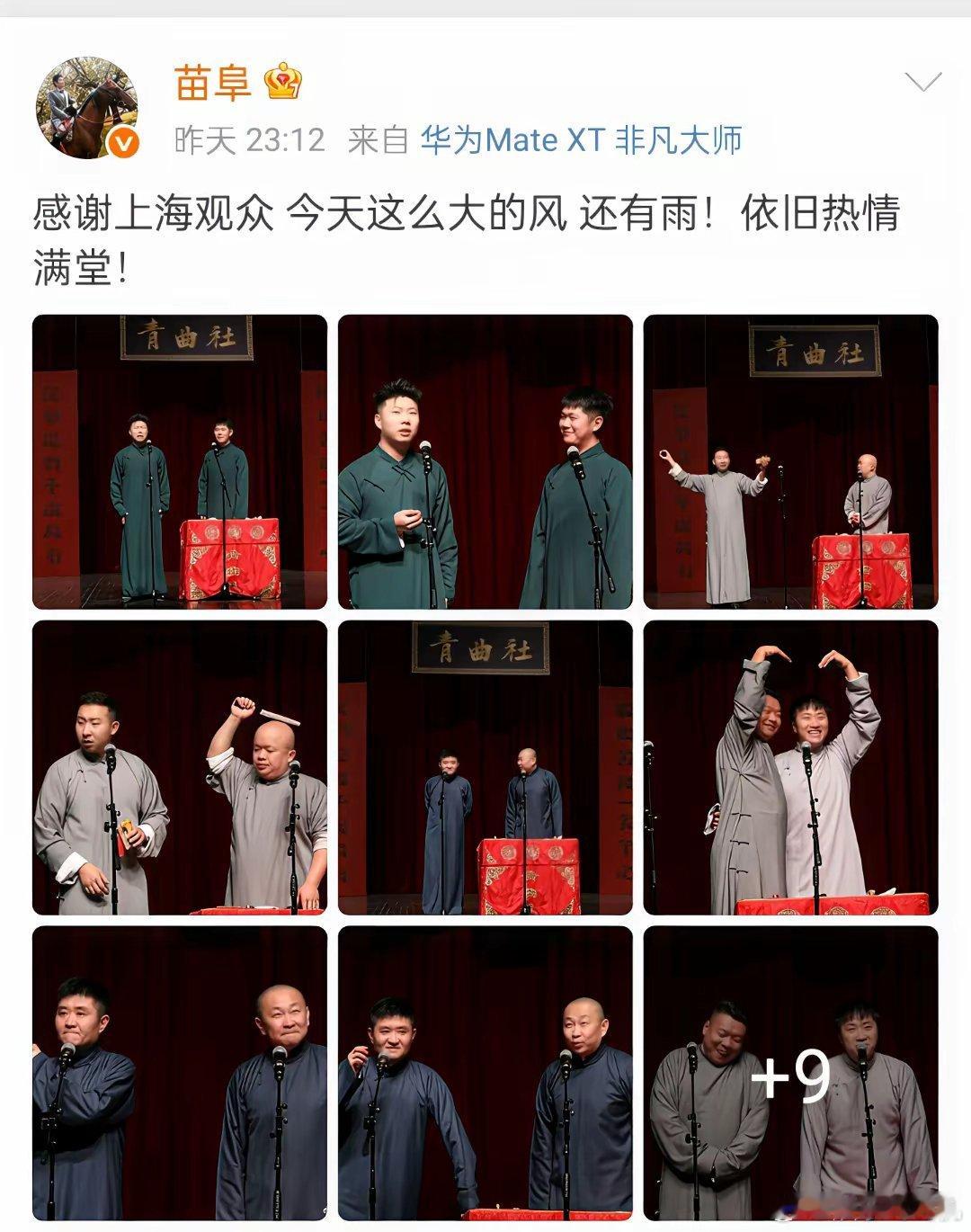The height and width of the screenshot is (1232, 971).
Task: View the close-up photo of two men in green robes
Action: click(485, 460)
